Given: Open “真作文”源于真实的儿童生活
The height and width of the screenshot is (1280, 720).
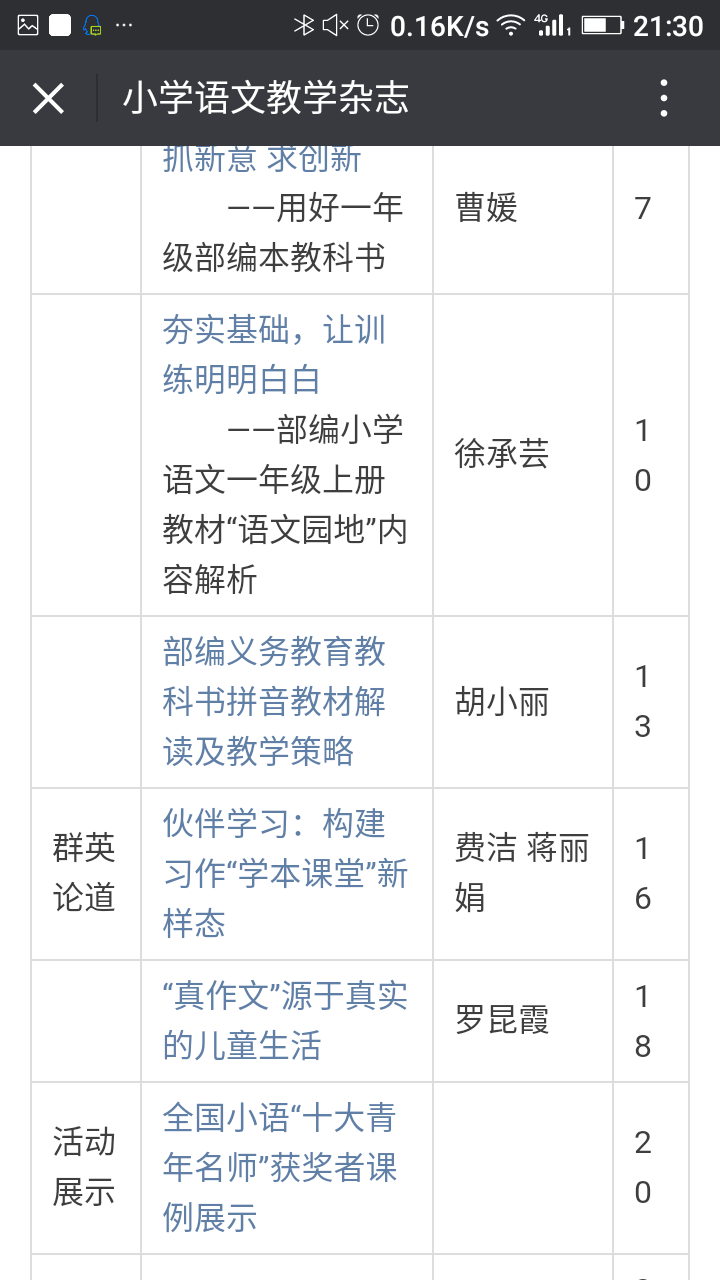Looking at the screenshot, I should [285, 1021].
